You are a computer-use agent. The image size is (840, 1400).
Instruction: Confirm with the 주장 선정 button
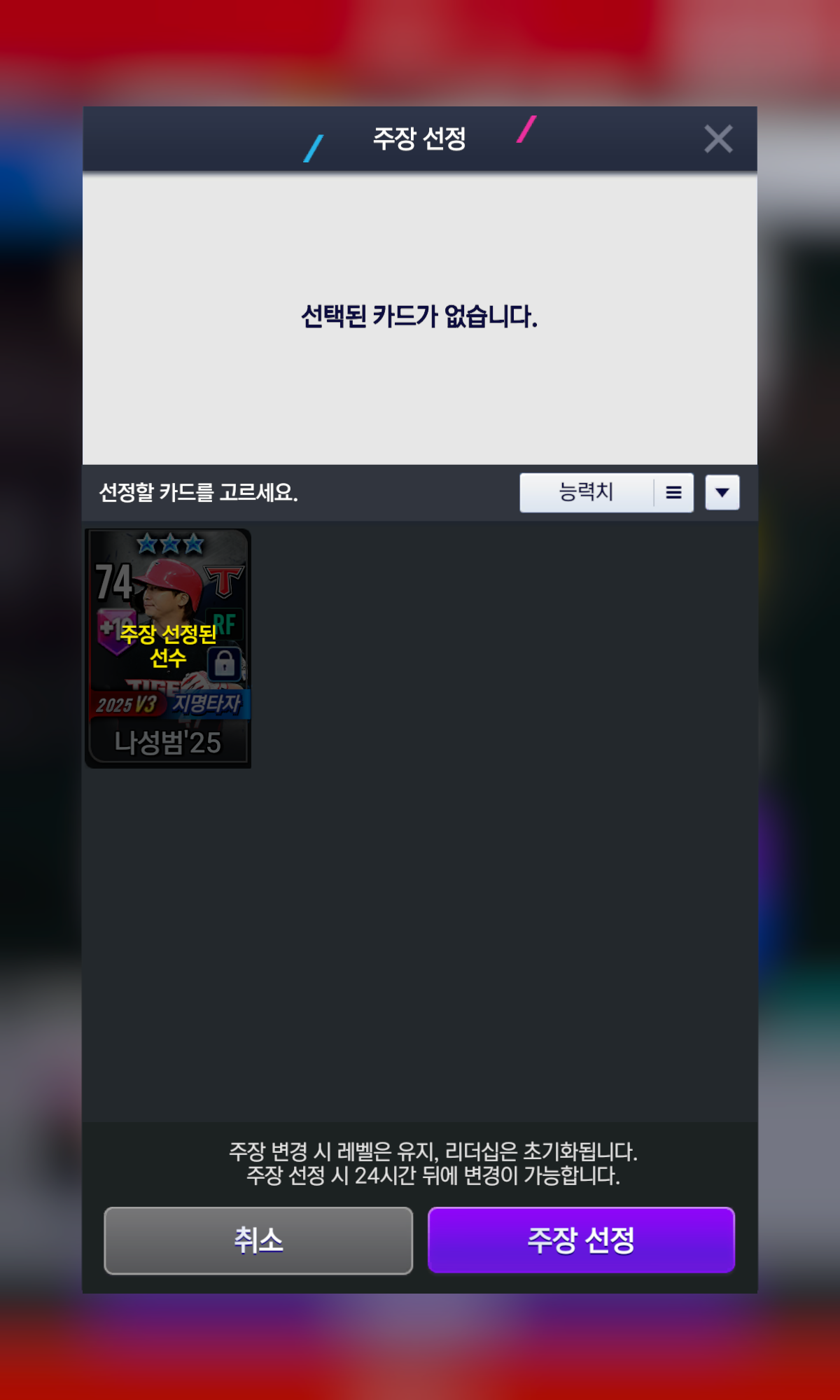pyautogui.click(x=581, y=1240)
